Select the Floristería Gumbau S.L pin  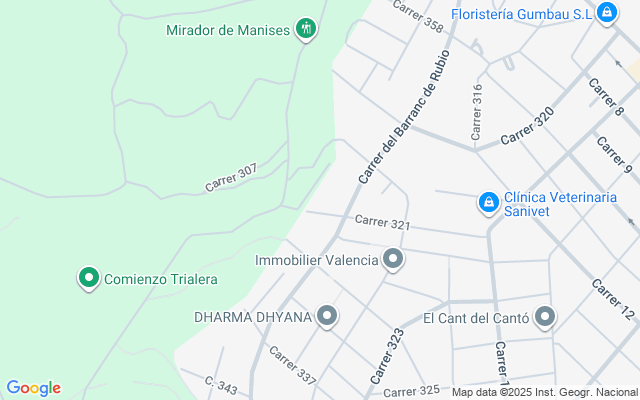click(605, 13)
